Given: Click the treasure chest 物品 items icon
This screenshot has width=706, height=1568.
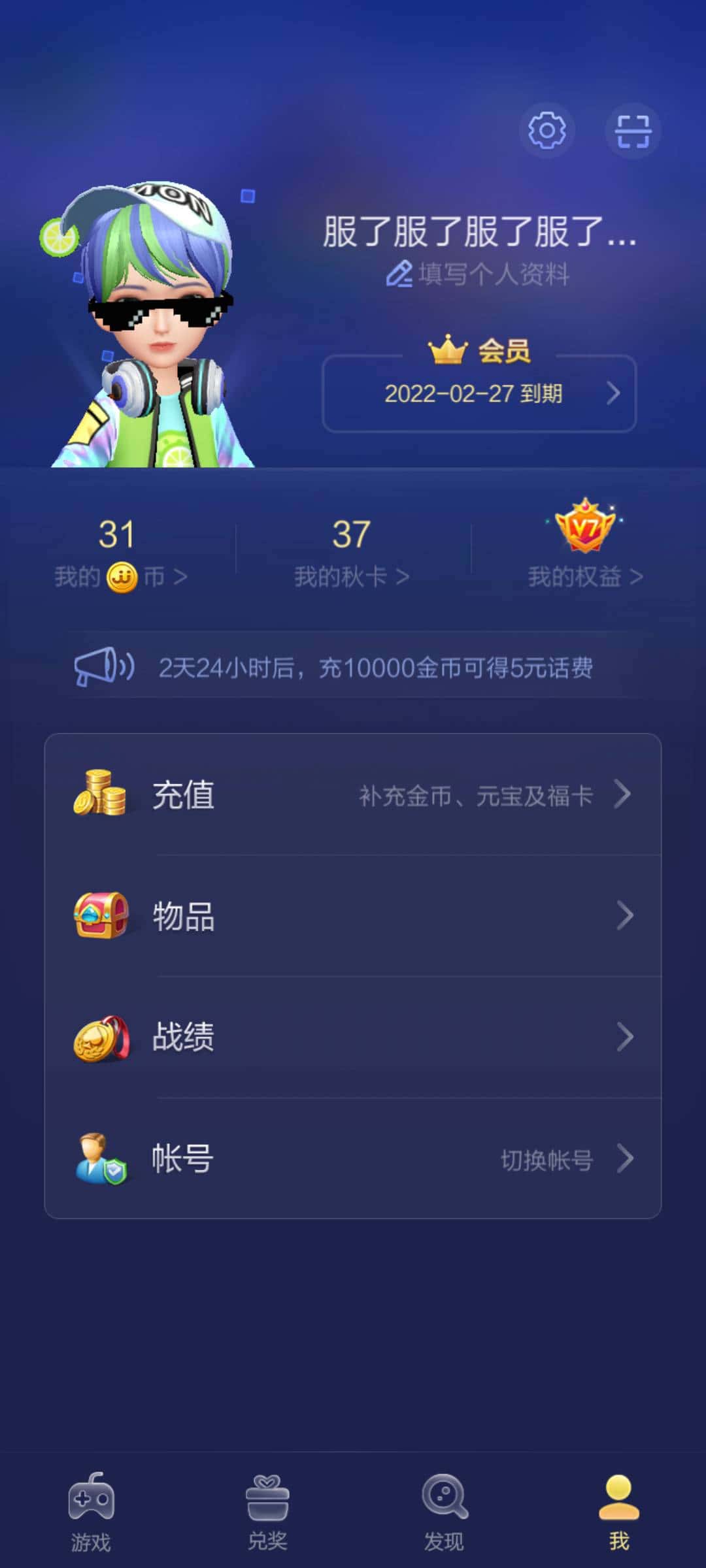Looking at the screenshot, I should [x=101, y=917].
